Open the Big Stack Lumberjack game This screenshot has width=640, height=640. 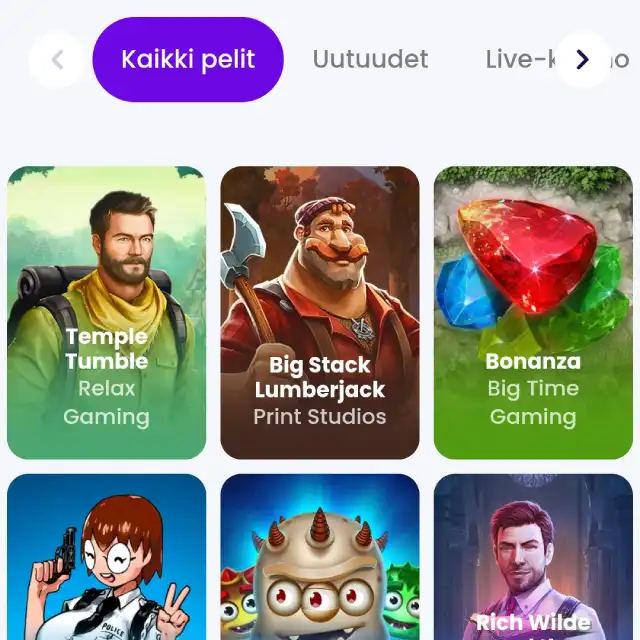320,312
